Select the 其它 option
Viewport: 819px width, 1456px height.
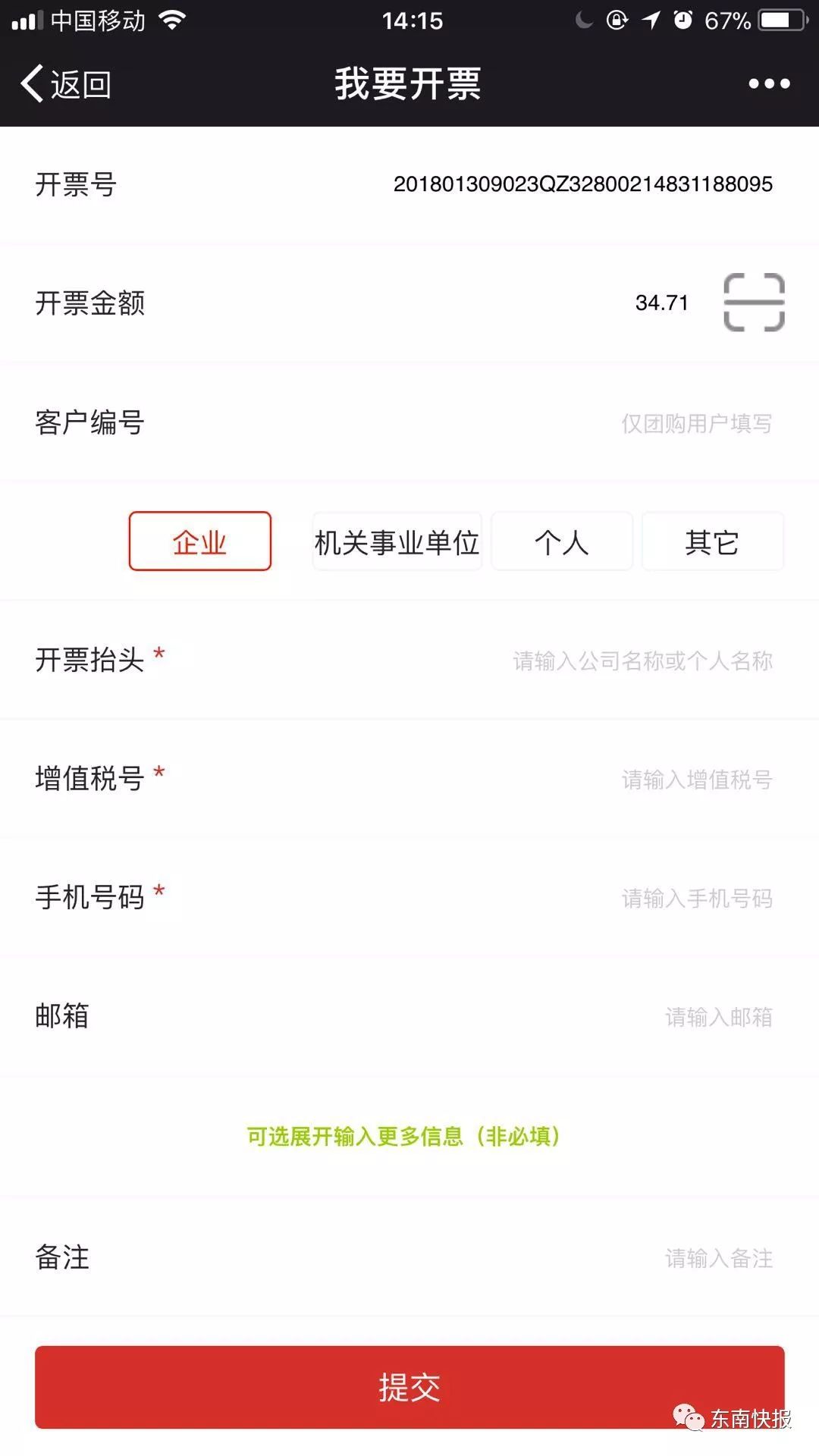coord(712,541)
